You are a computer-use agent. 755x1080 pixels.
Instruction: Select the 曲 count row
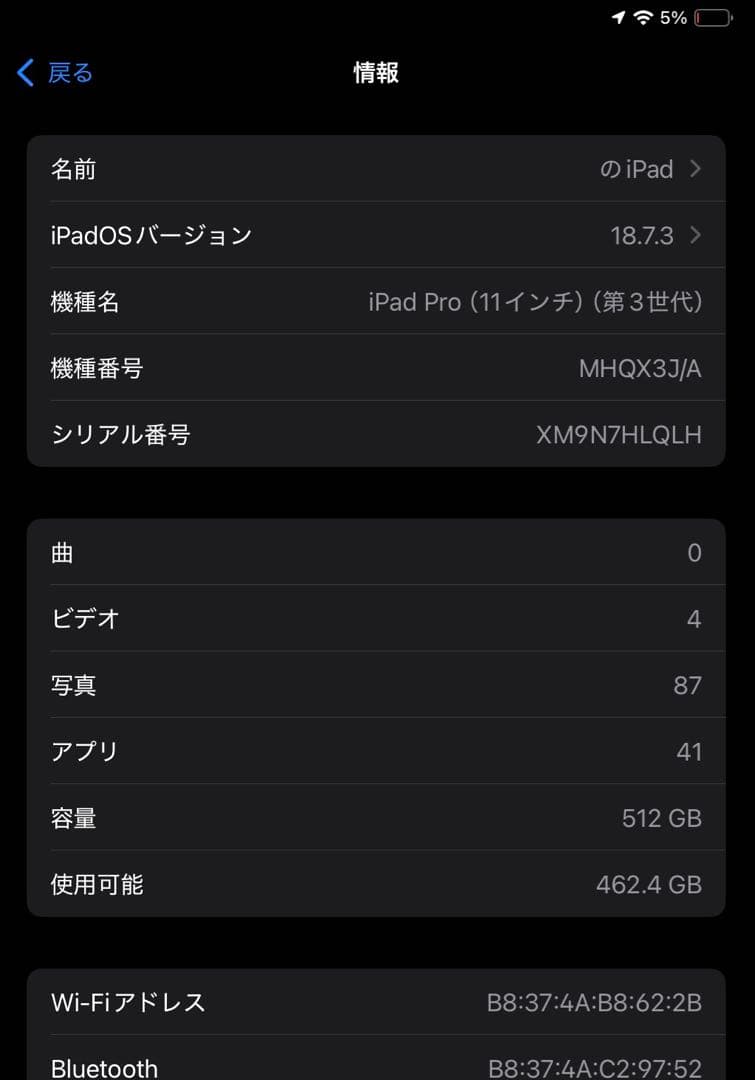pos(377,553)
